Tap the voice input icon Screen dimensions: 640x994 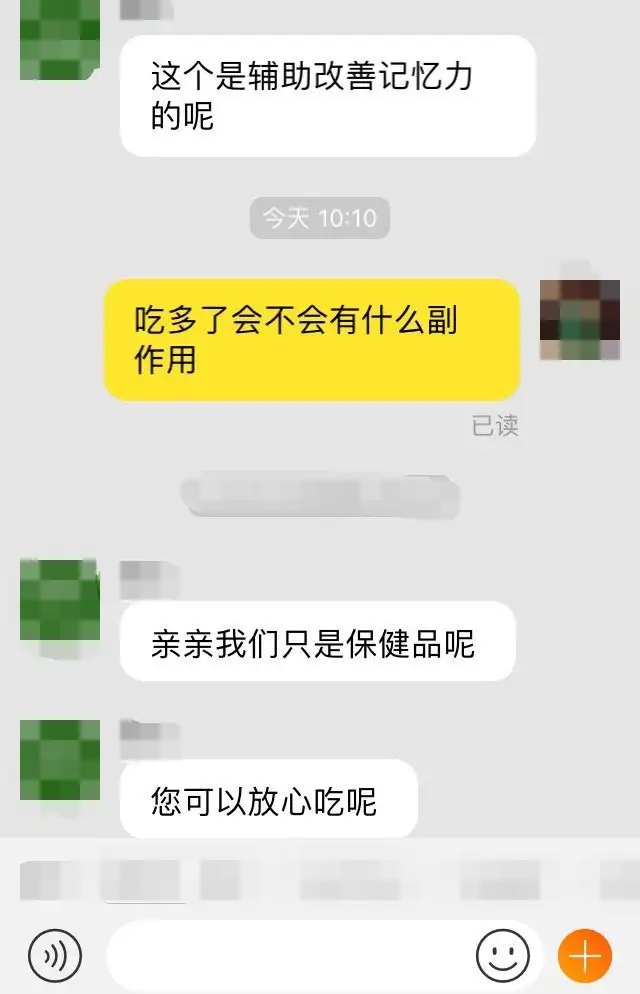point(55,955)
